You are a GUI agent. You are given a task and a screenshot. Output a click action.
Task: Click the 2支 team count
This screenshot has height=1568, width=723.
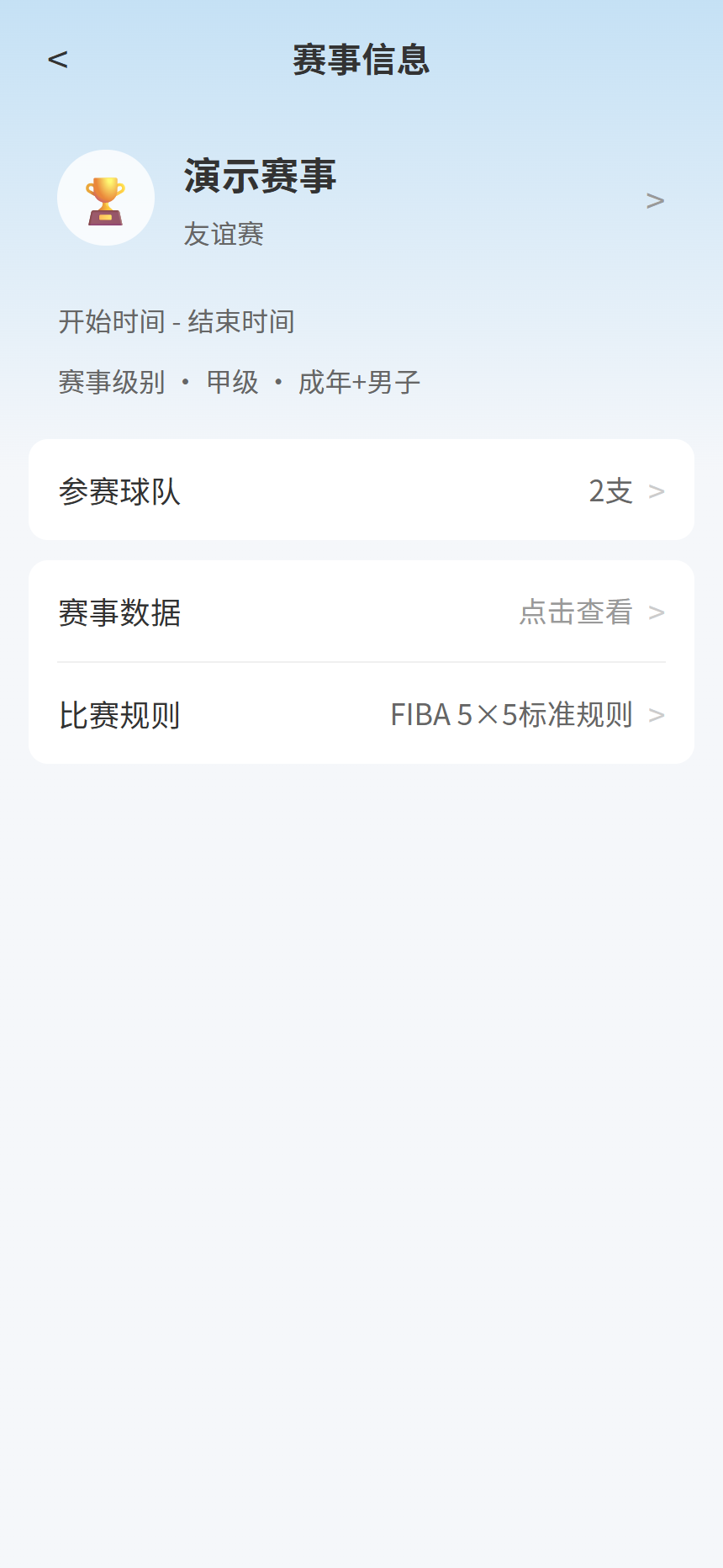[x=610, y=490]
